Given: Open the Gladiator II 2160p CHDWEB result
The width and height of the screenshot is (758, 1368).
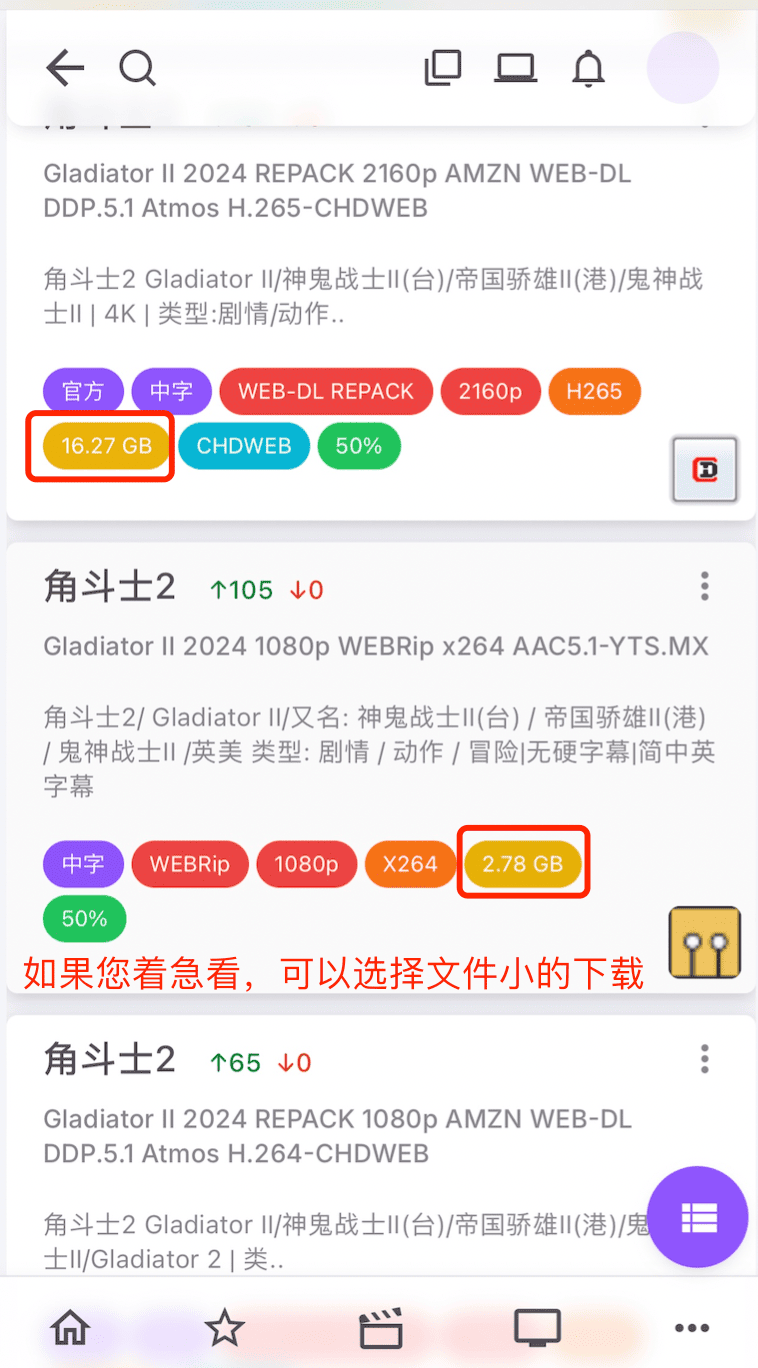Looking at the screenshot, I should pos(337,191).
